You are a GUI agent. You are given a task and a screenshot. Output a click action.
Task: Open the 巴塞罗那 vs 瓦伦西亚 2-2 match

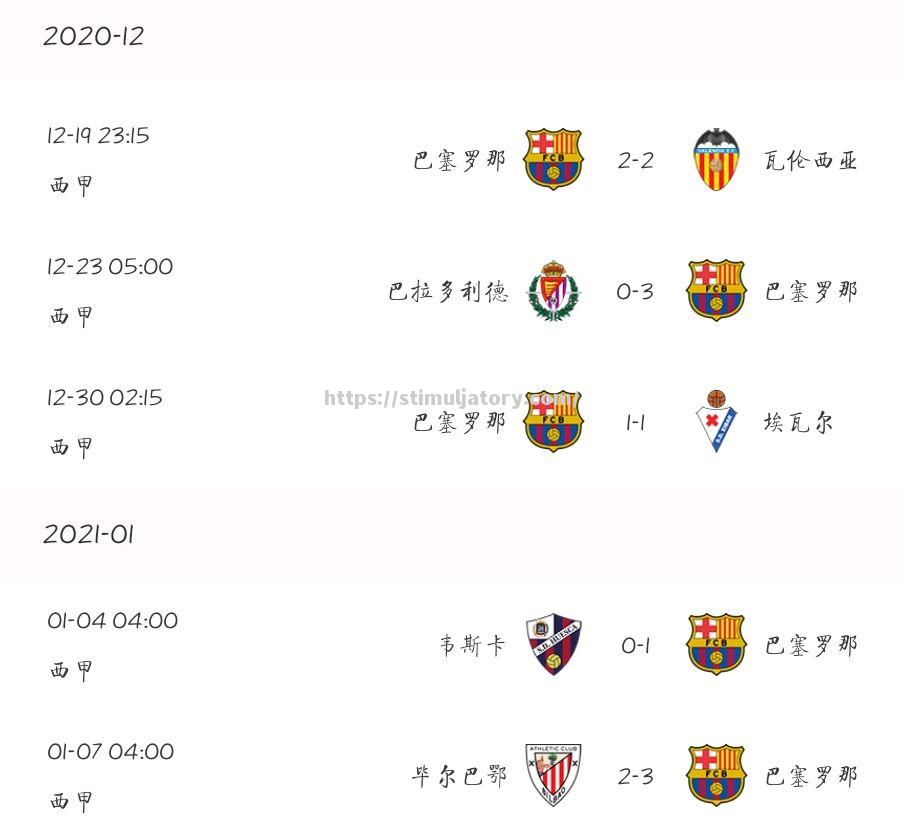point(635,160)
